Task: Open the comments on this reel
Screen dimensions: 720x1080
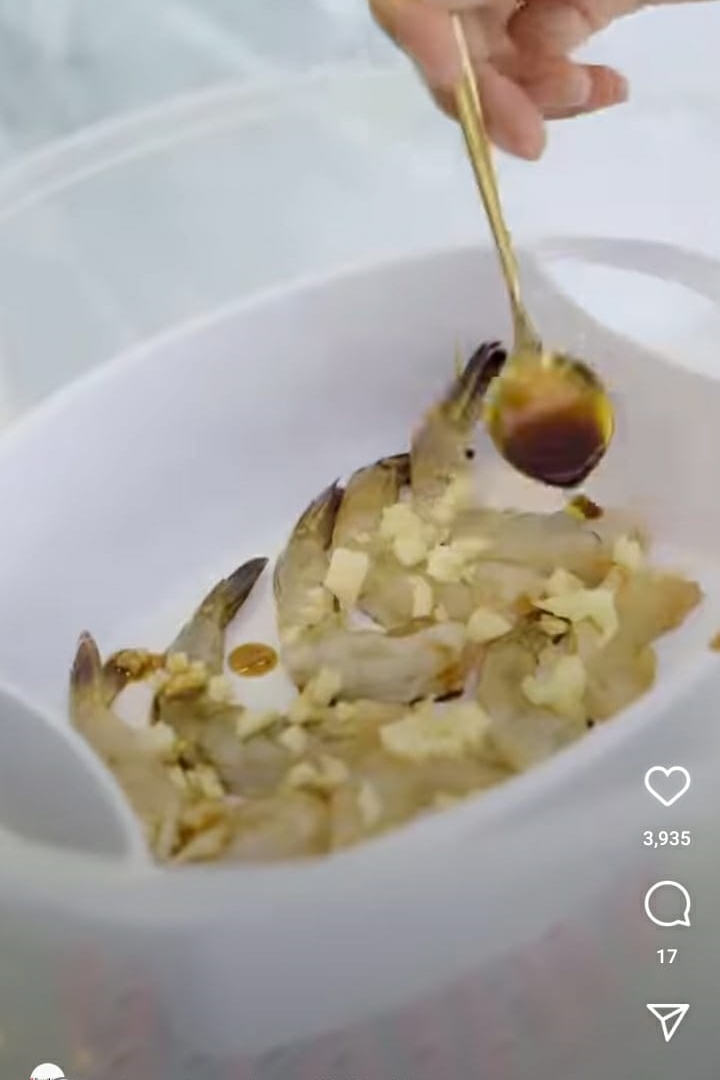Action: (667, 905)
